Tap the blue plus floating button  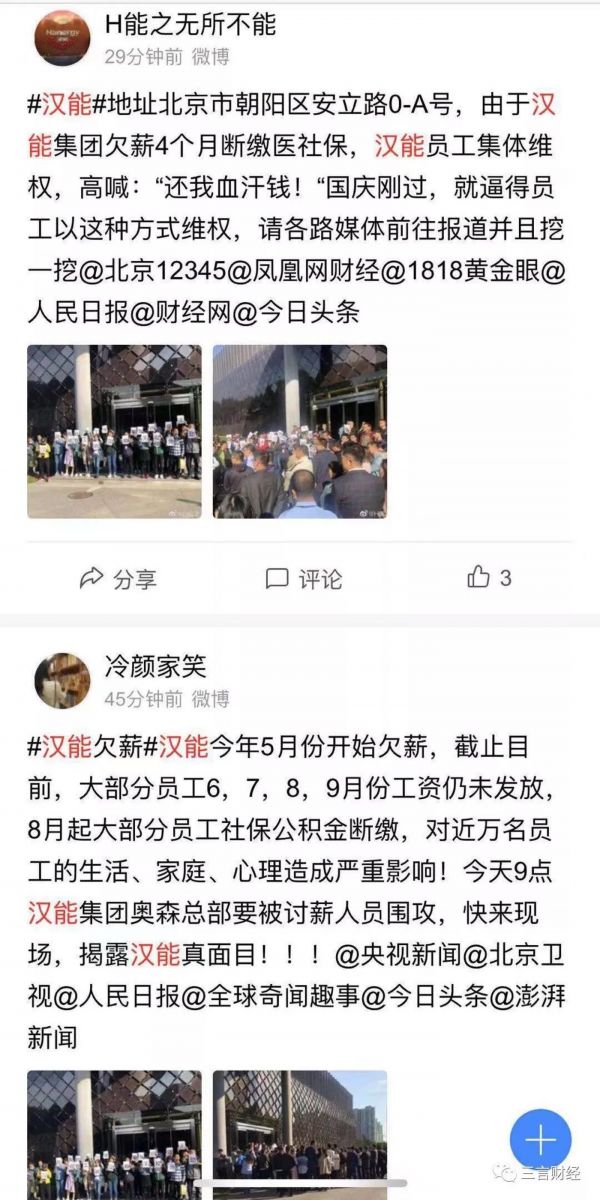click(540, 1139)
